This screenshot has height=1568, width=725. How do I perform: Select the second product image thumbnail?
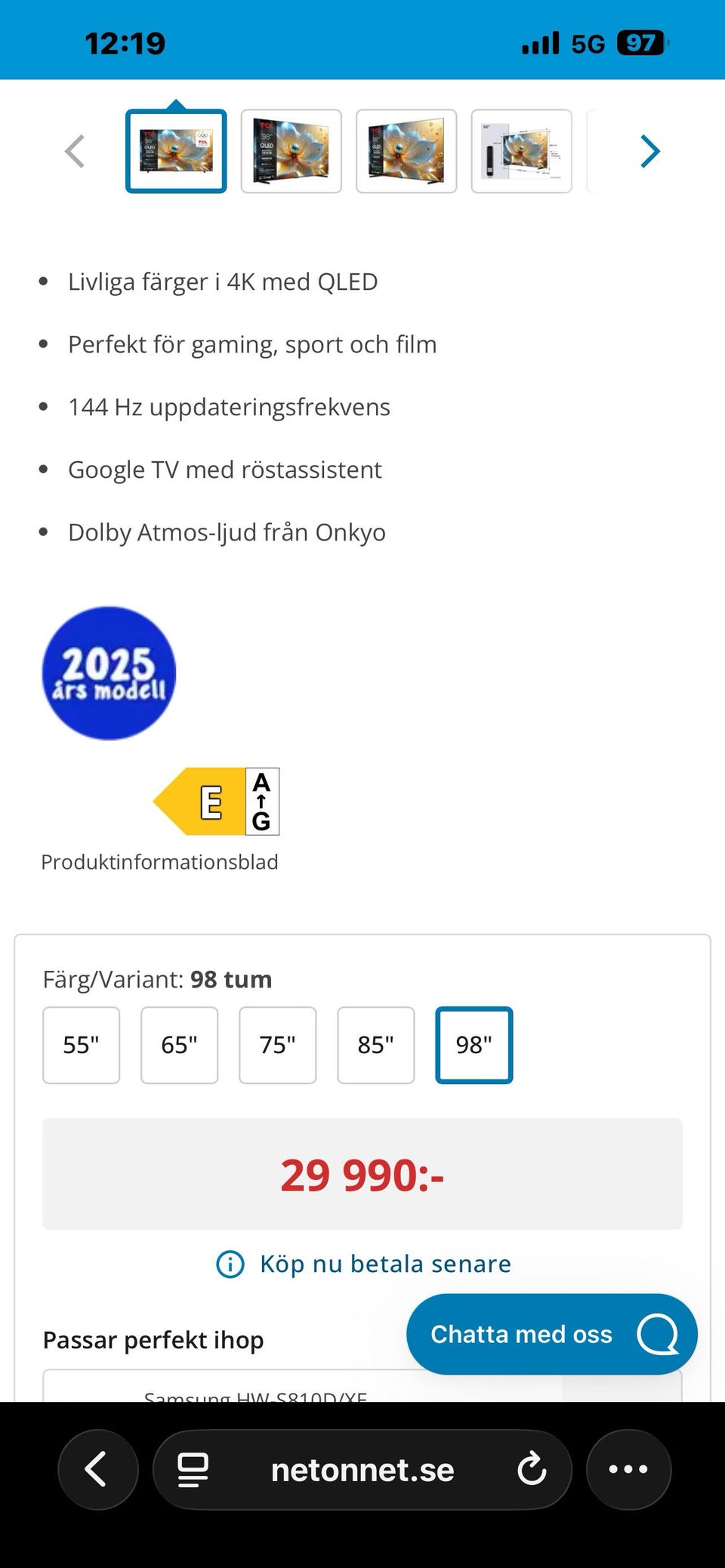[x=291, y=151]
